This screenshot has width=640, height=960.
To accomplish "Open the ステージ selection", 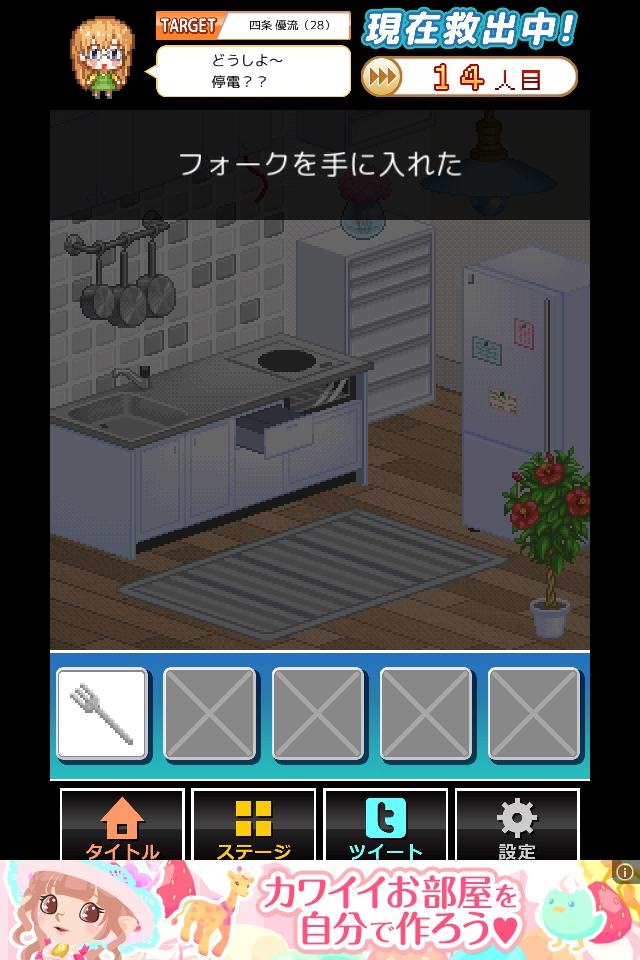I will tap(253, 826).
